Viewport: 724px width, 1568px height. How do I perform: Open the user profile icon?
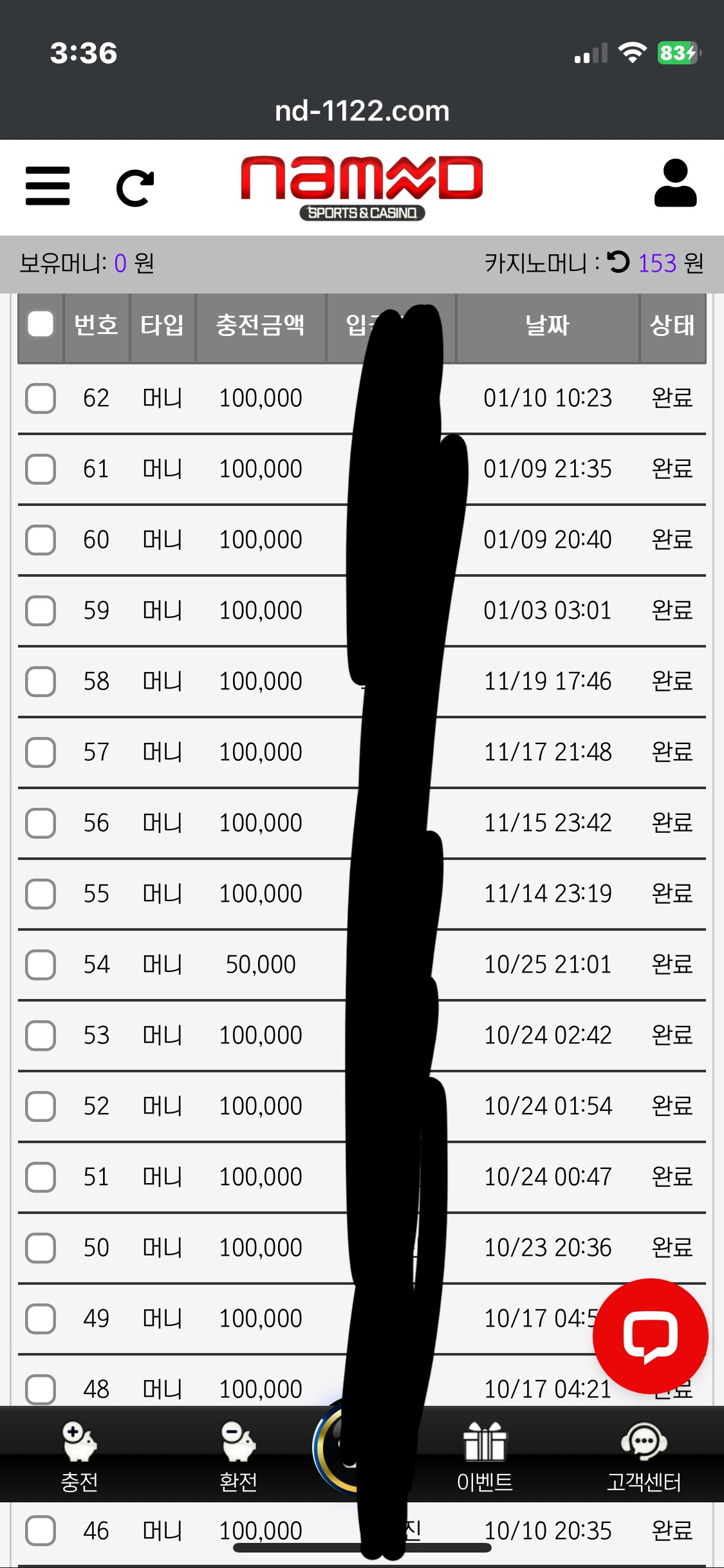pyautogui.click(x=675, y=185)
